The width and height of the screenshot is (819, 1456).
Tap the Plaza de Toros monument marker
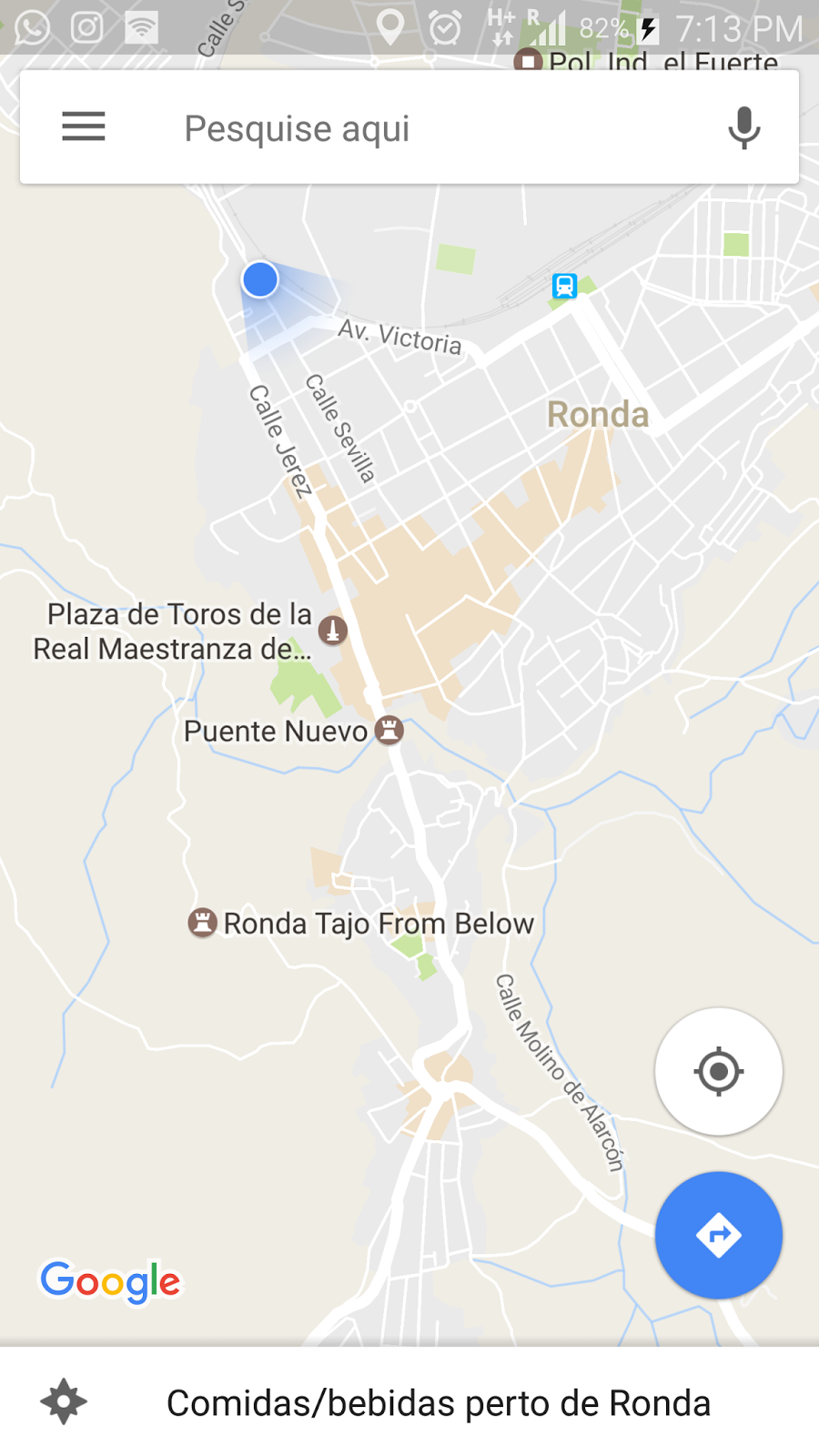331,629
